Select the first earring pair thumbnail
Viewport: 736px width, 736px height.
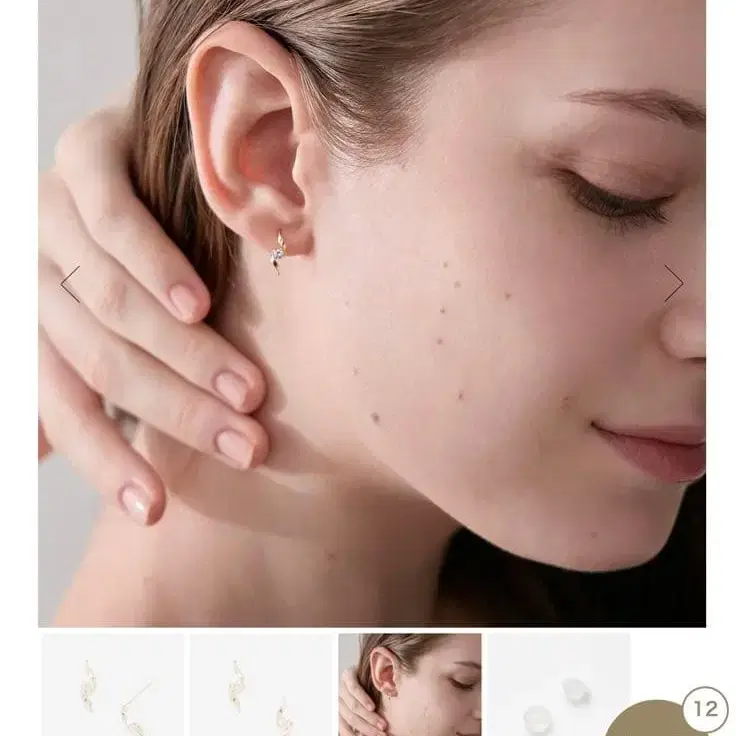point(112,686)
